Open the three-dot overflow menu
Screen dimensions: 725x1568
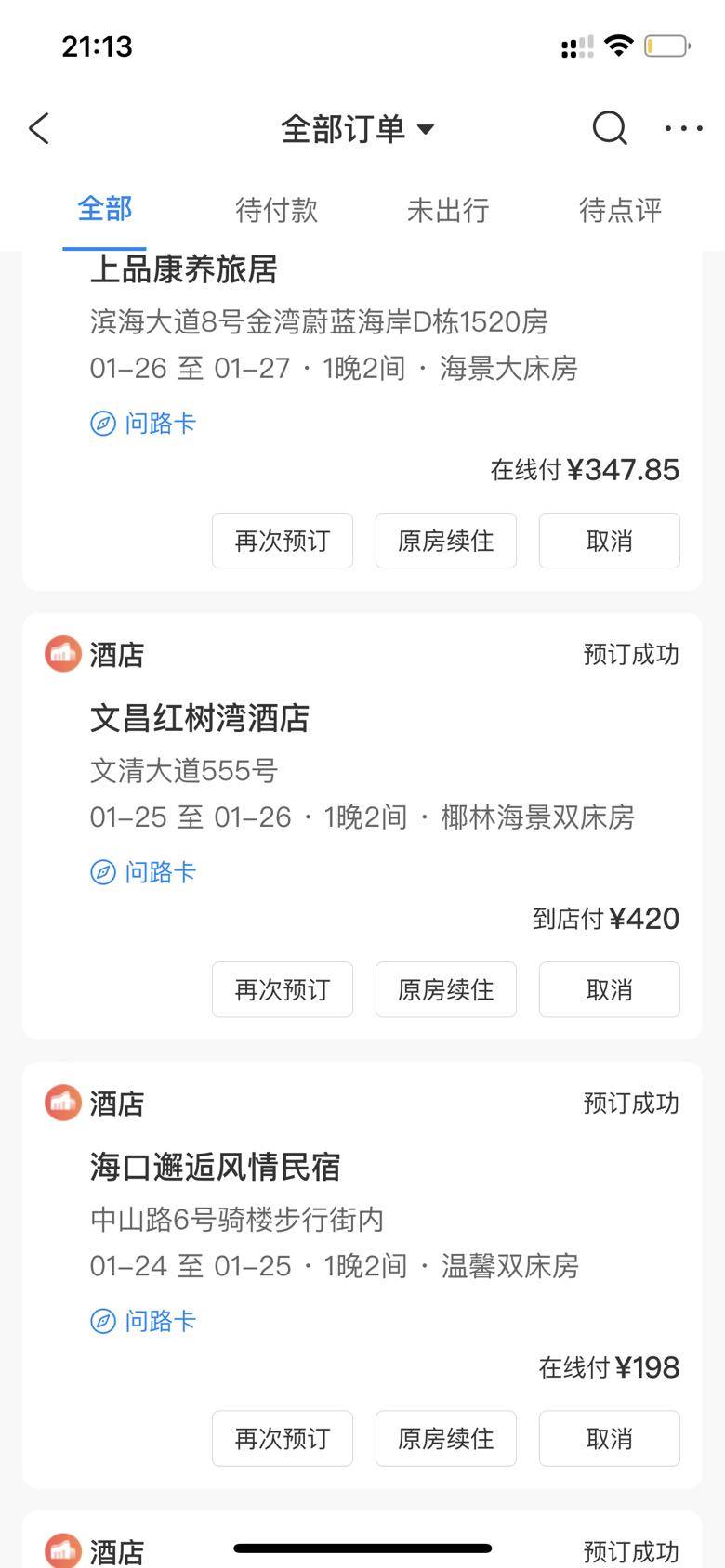pyautogui.click(x=683, y=128)
